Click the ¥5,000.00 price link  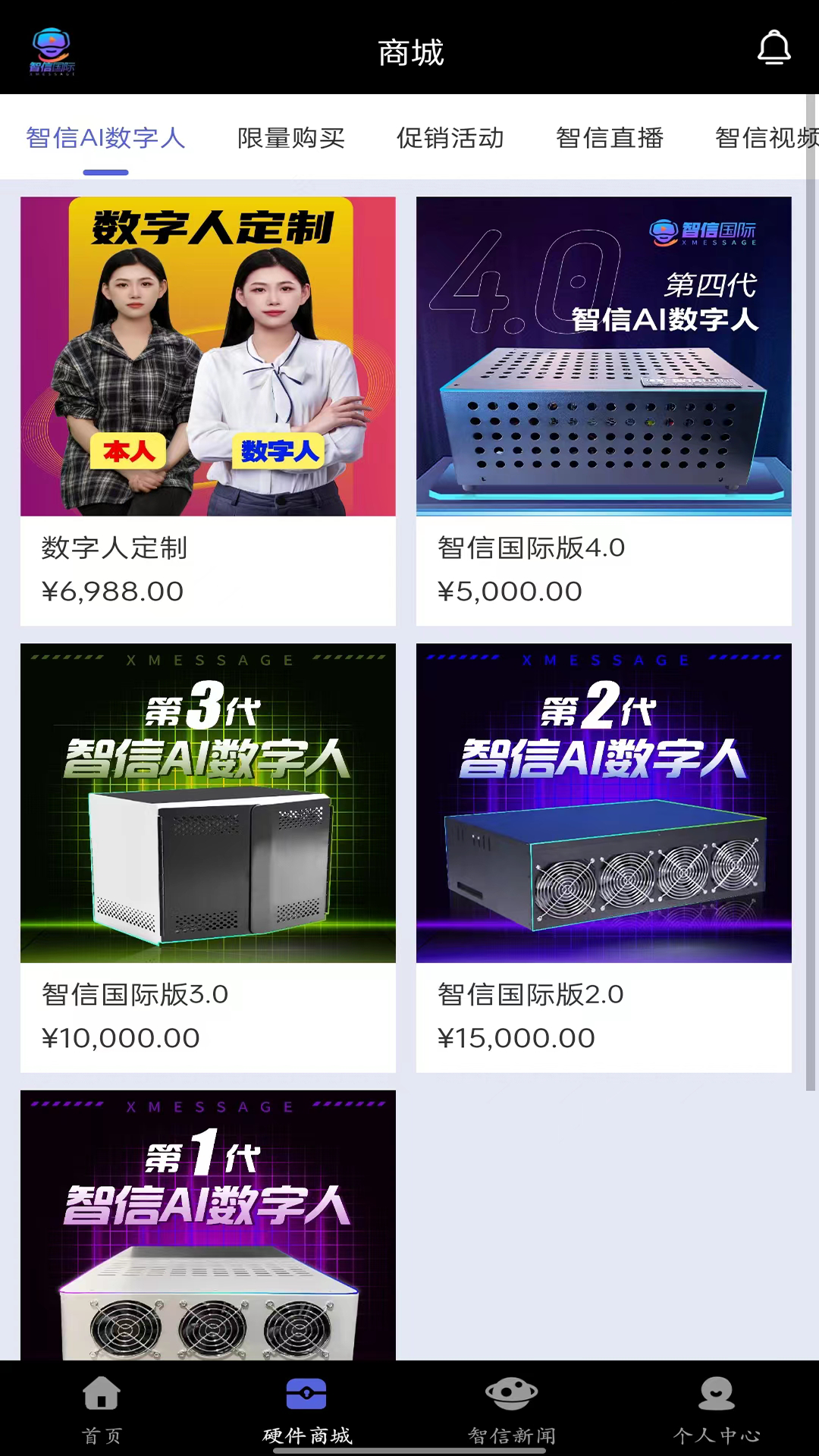(x=510, y=591)
